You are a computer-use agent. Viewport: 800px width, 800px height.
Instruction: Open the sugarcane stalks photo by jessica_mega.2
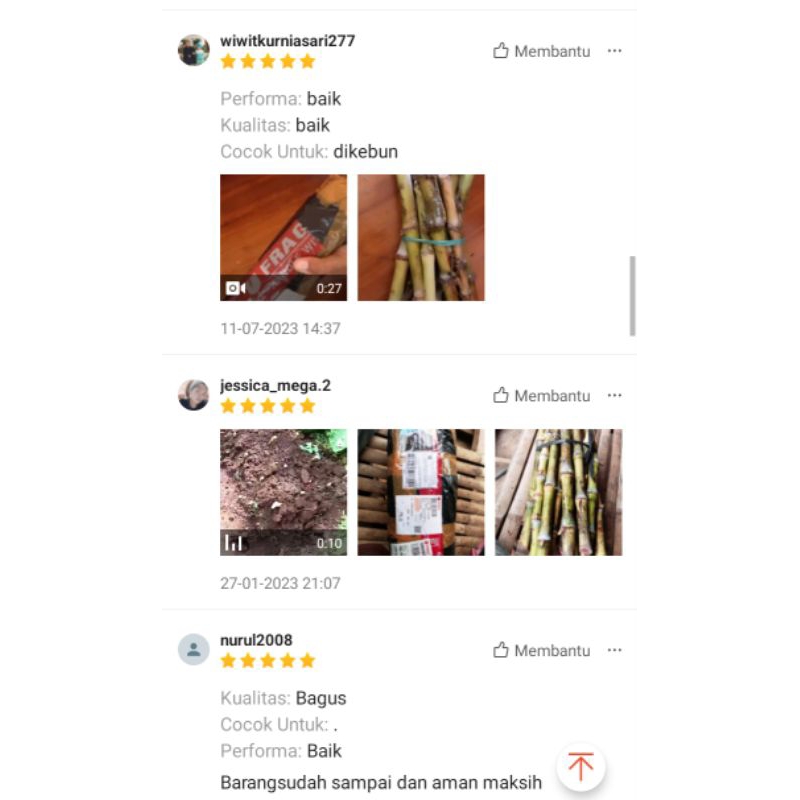tap(558, 492)
